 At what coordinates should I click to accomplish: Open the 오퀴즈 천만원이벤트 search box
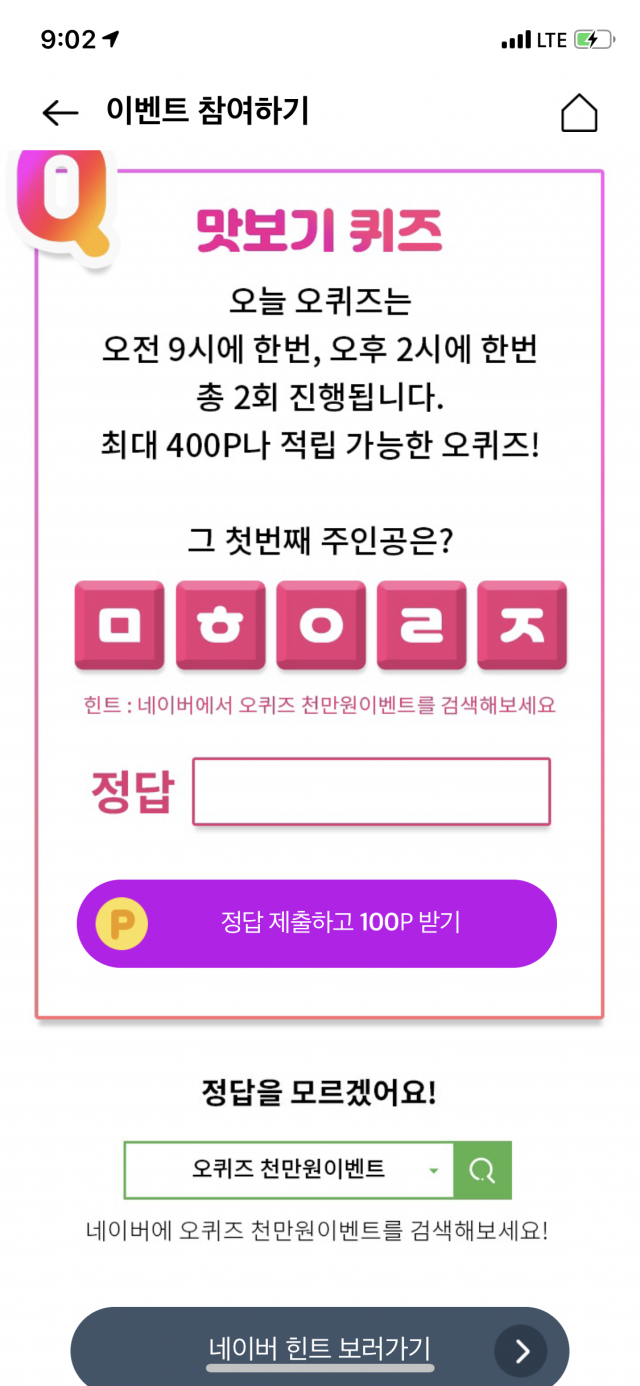[289, 1169]
